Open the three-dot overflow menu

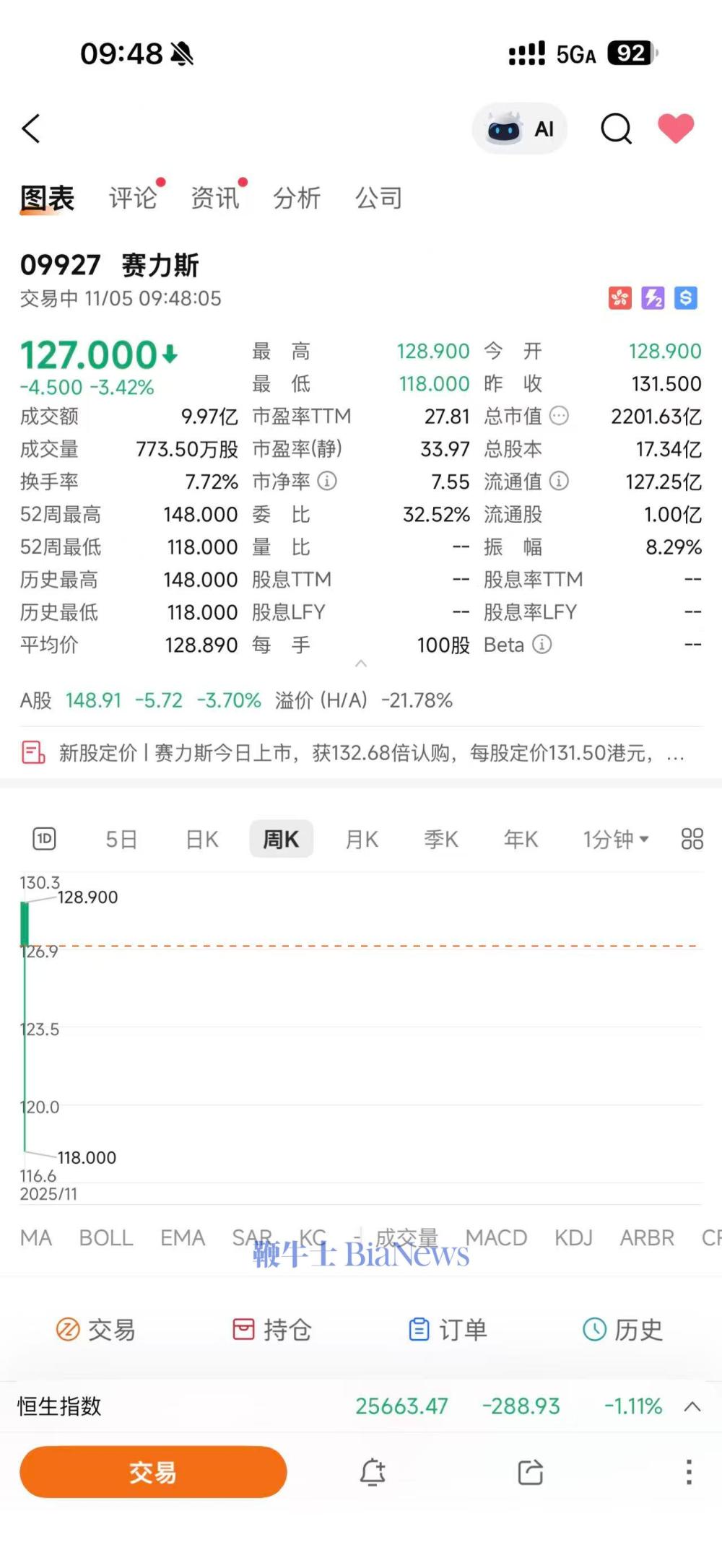(x=689, y=1471)
